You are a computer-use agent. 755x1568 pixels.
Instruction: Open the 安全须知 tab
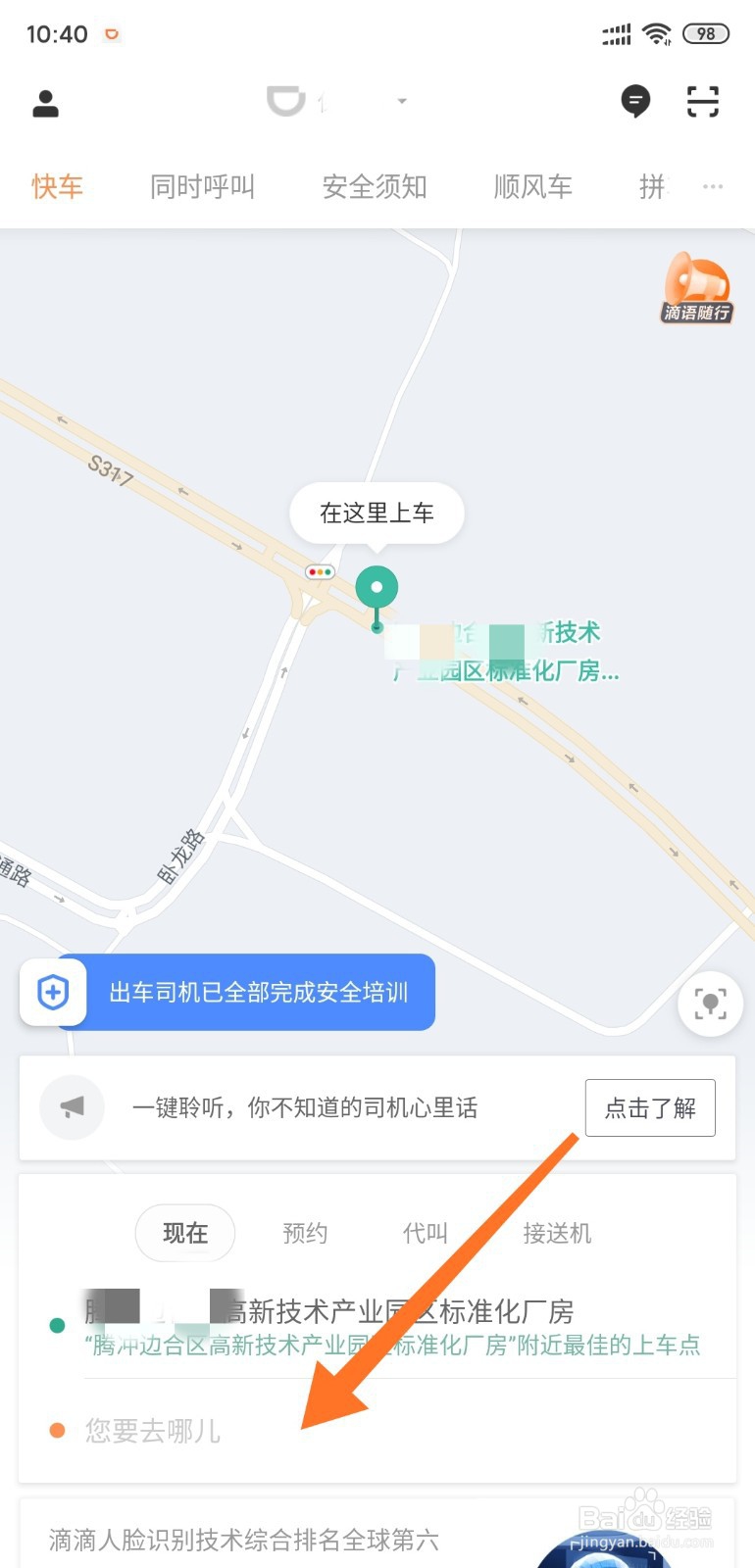[375, 186]
